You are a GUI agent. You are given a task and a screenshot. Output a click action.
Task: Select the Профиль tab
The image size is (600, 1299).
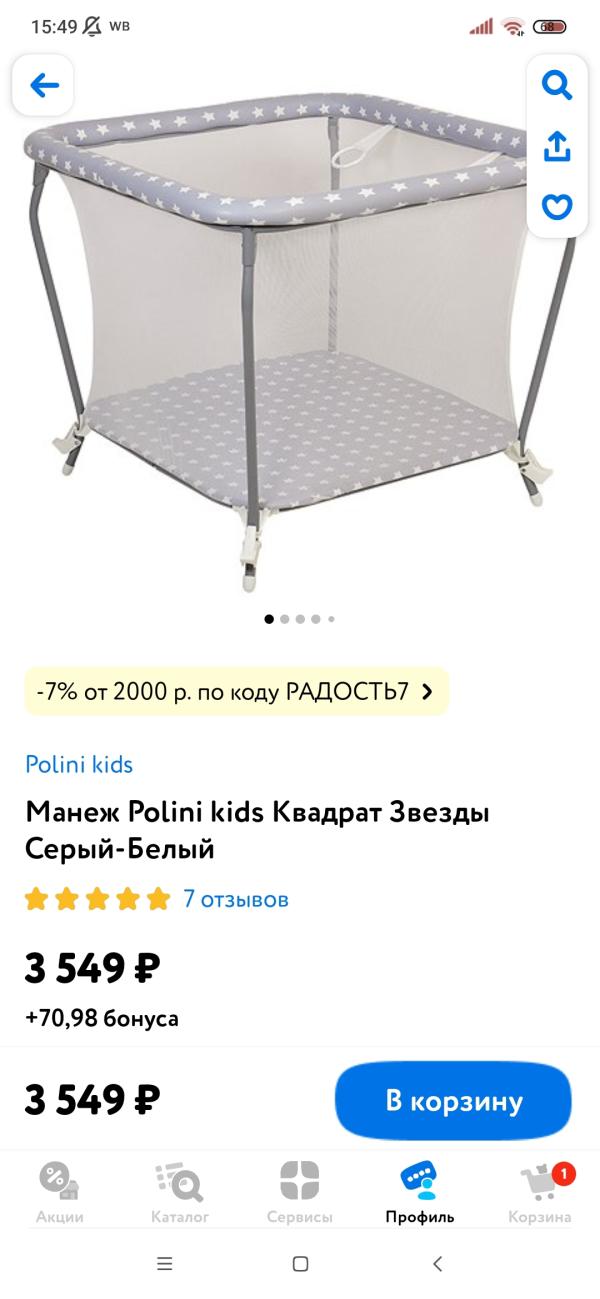coord(420,1192)
